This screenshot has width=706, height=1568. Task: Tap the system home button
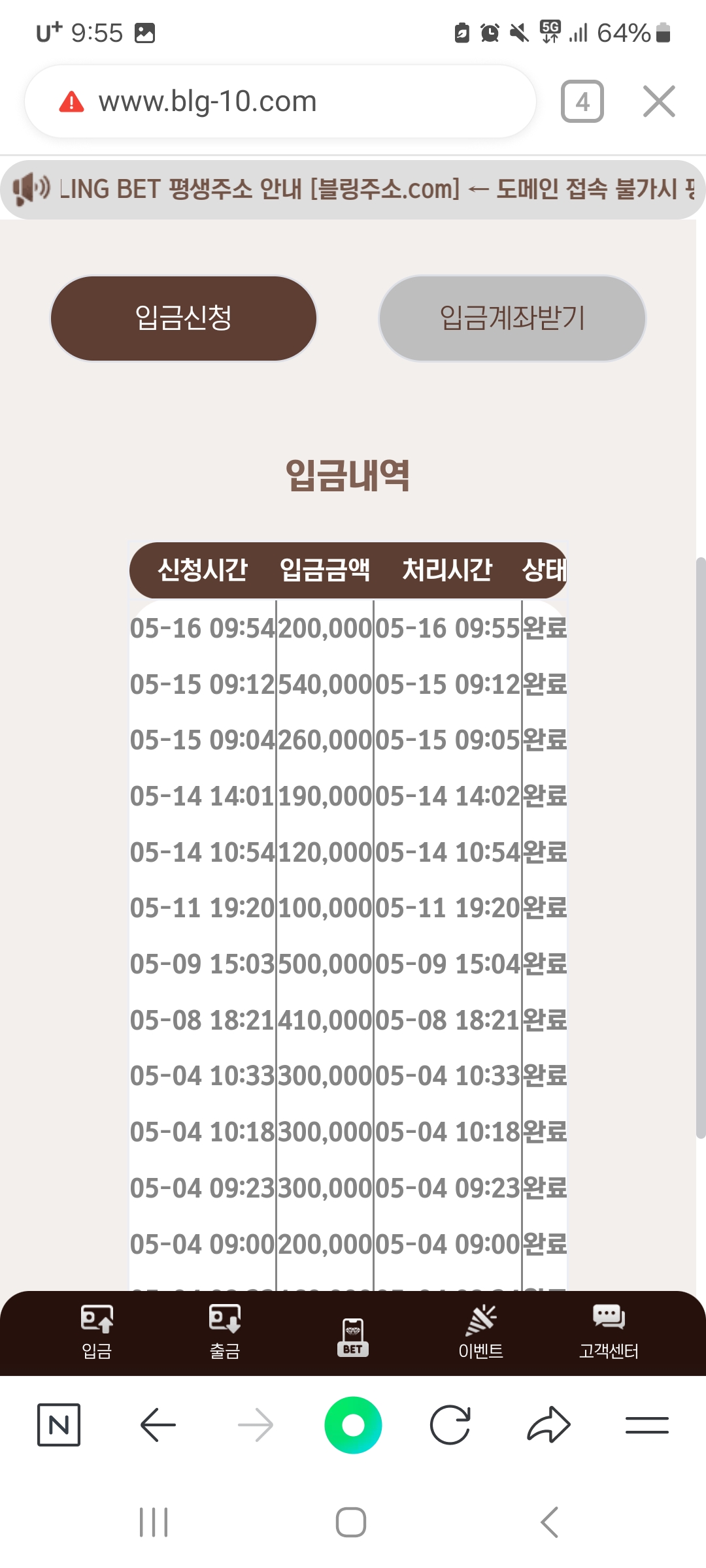pos(351,1522)
